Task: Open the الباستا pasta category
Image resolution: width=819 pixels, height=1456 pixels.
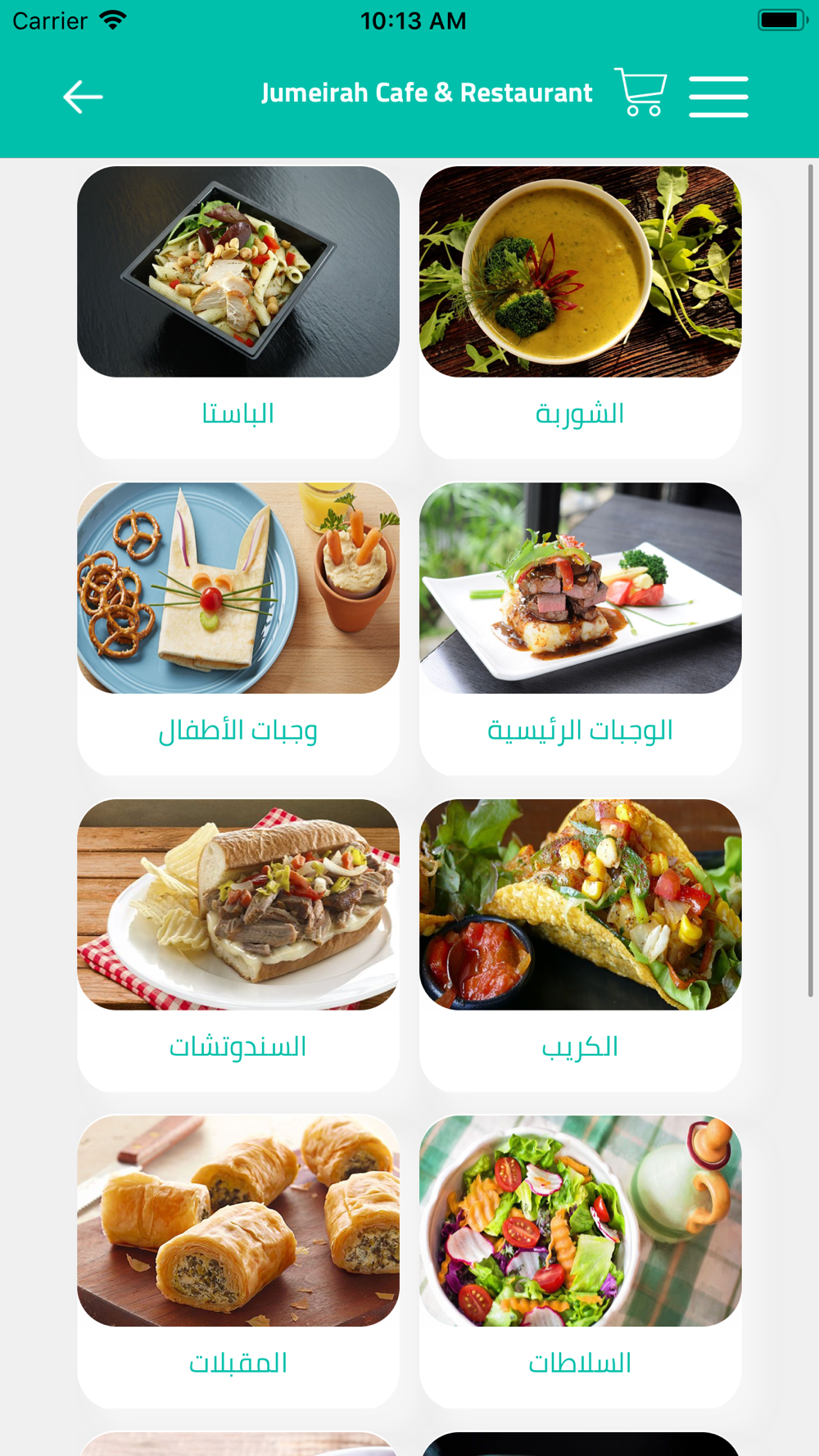Action: (238, 312)
